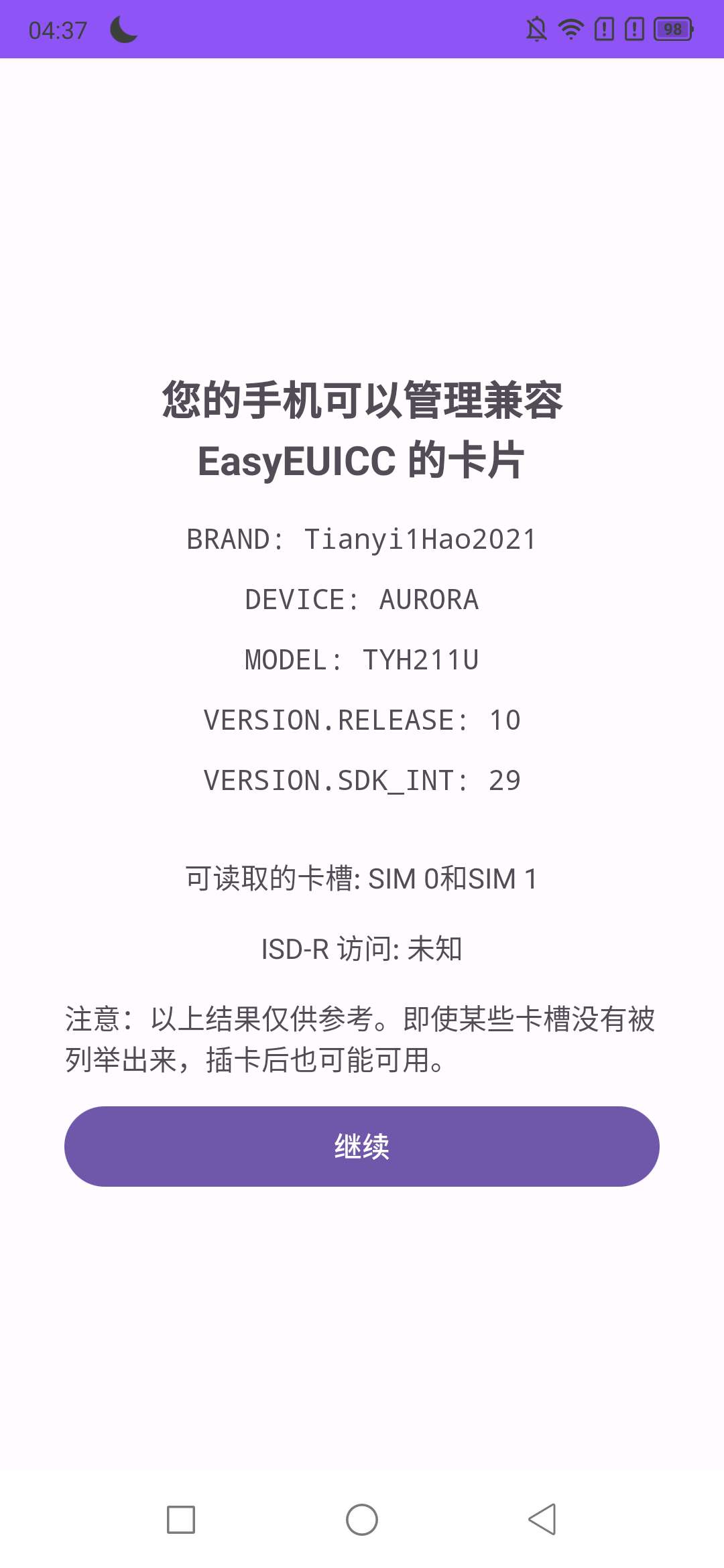
Task: Select the DEVICE: AURORA line
Action: click(x=362, y=600)
